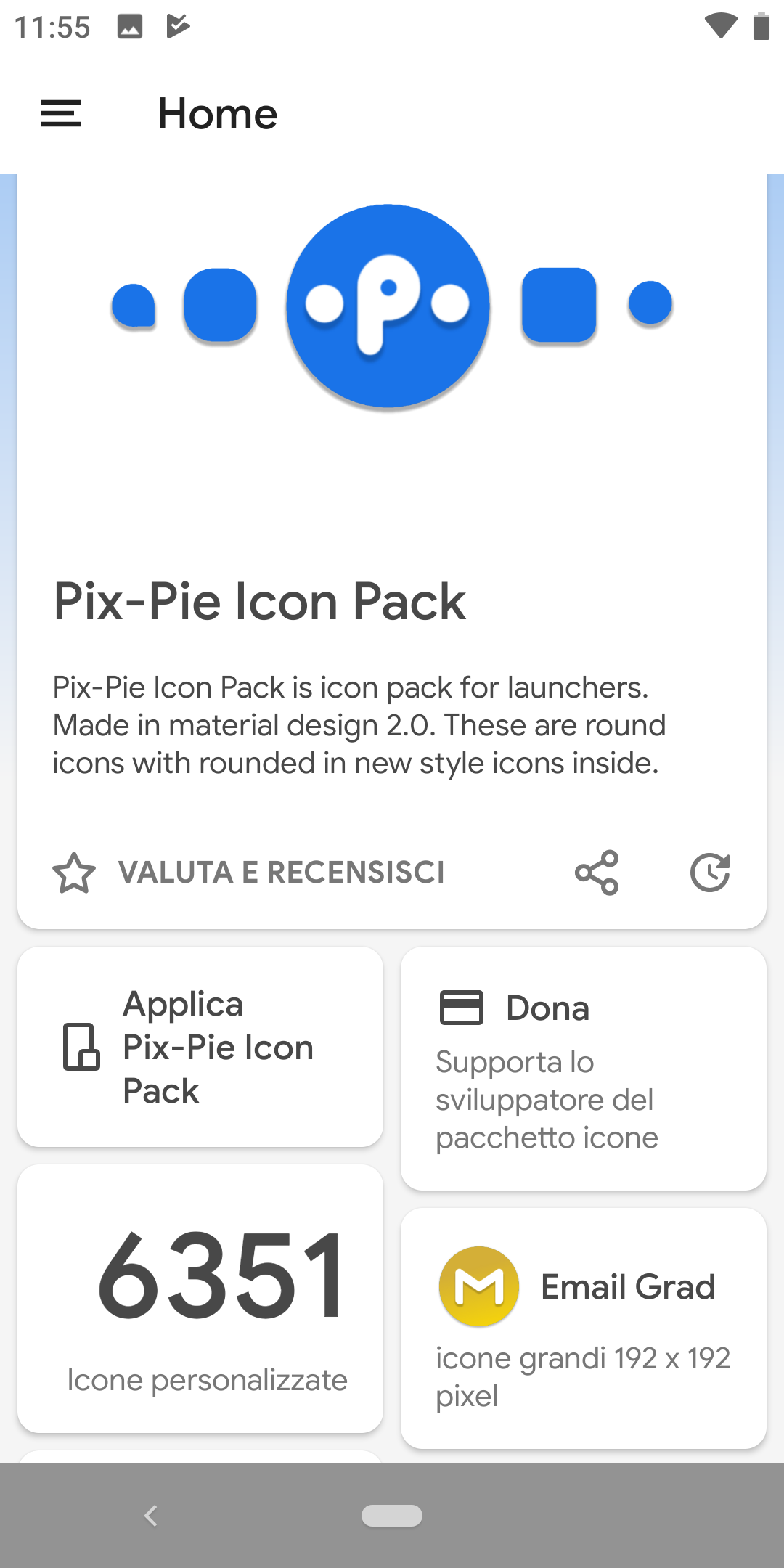Open the hamburger navigation drawer
The height and width of the screenshot is (1568, 784).
[61, 114]
